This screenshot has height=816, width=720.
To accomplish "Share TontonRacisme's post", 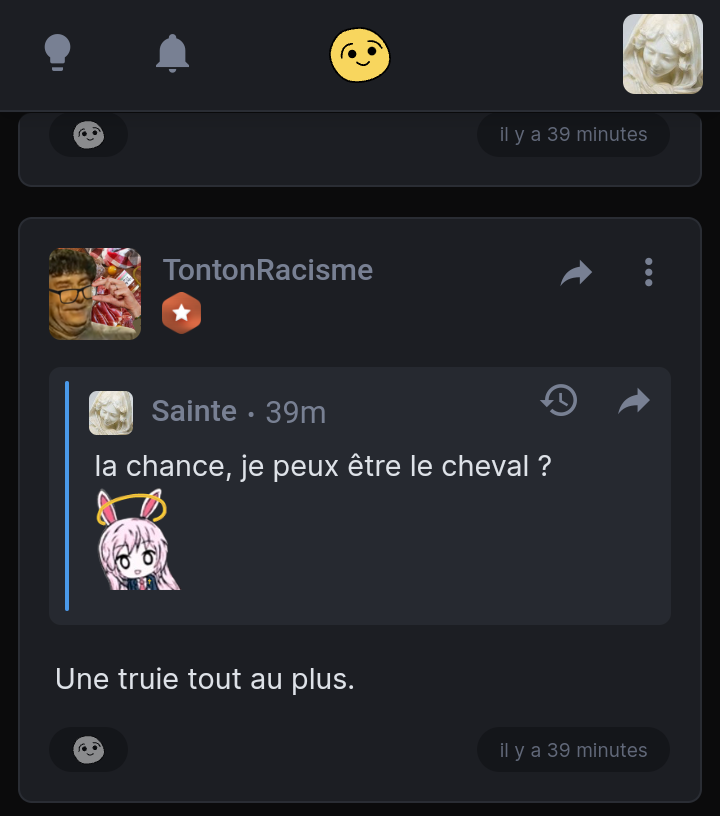I will (x=576, y=272).
